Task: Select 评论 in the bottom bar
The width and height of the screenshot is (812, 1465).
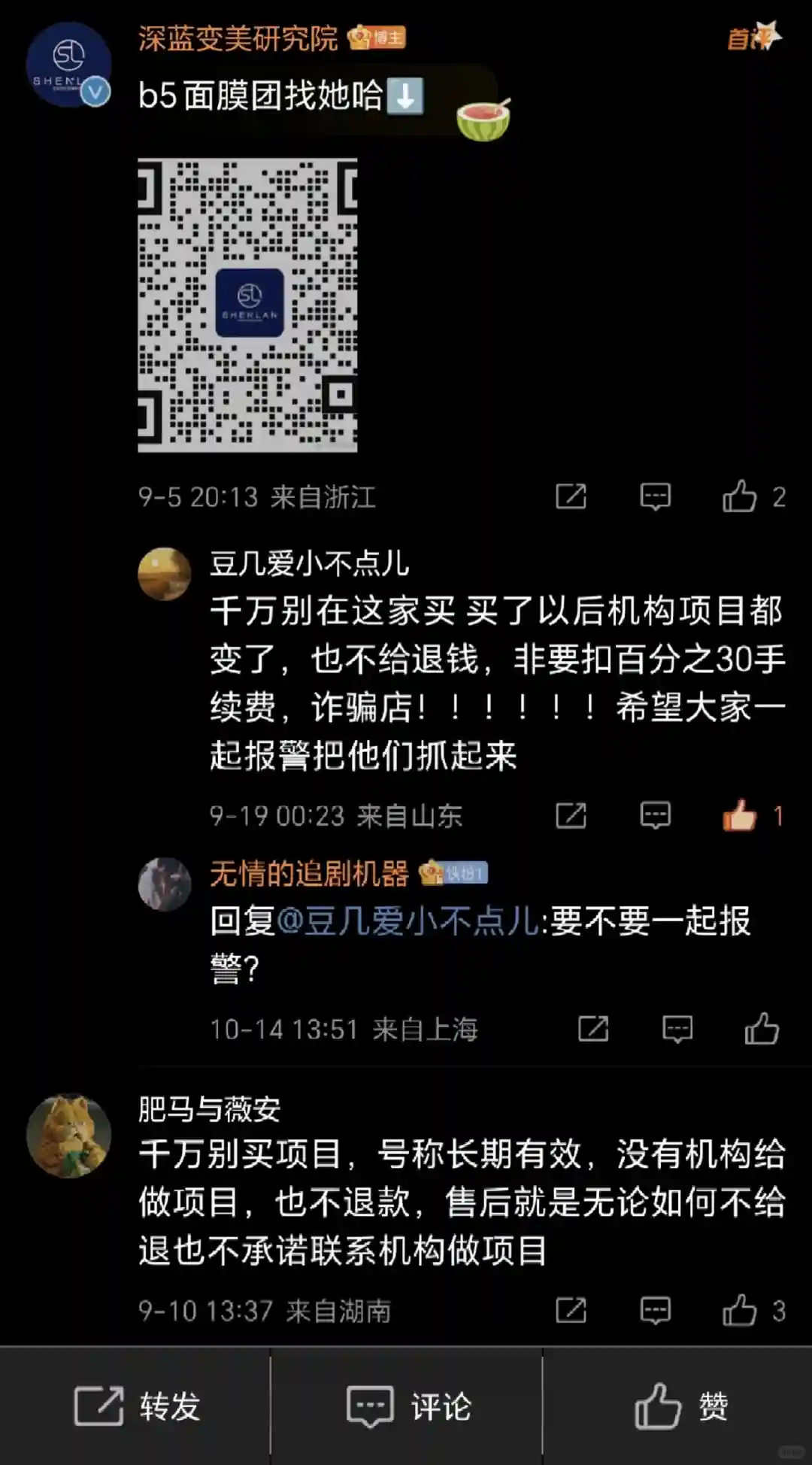Action: click(x=408, y=1406)
